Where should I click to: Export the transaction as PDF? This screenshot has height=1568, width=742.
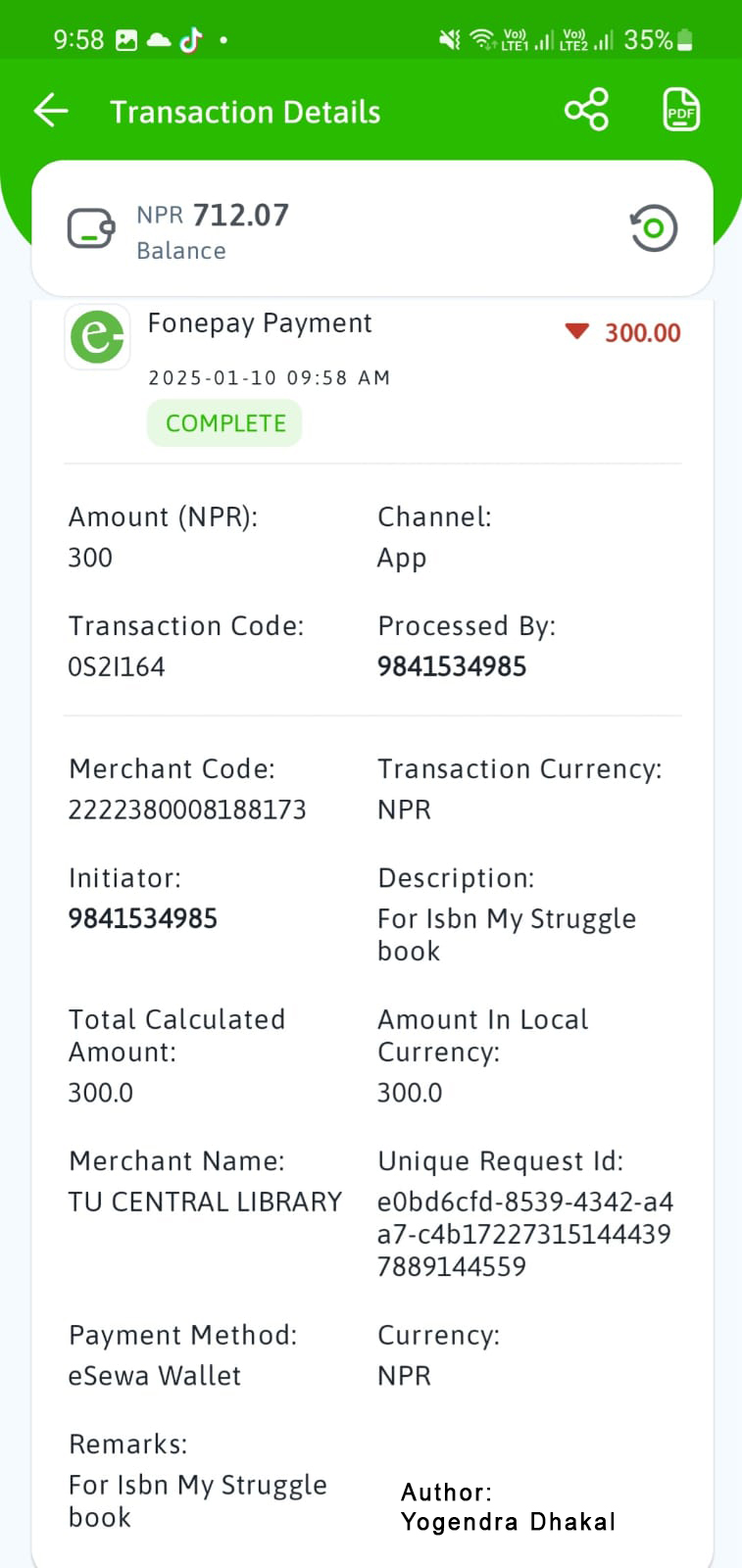[x=680, y=110]
